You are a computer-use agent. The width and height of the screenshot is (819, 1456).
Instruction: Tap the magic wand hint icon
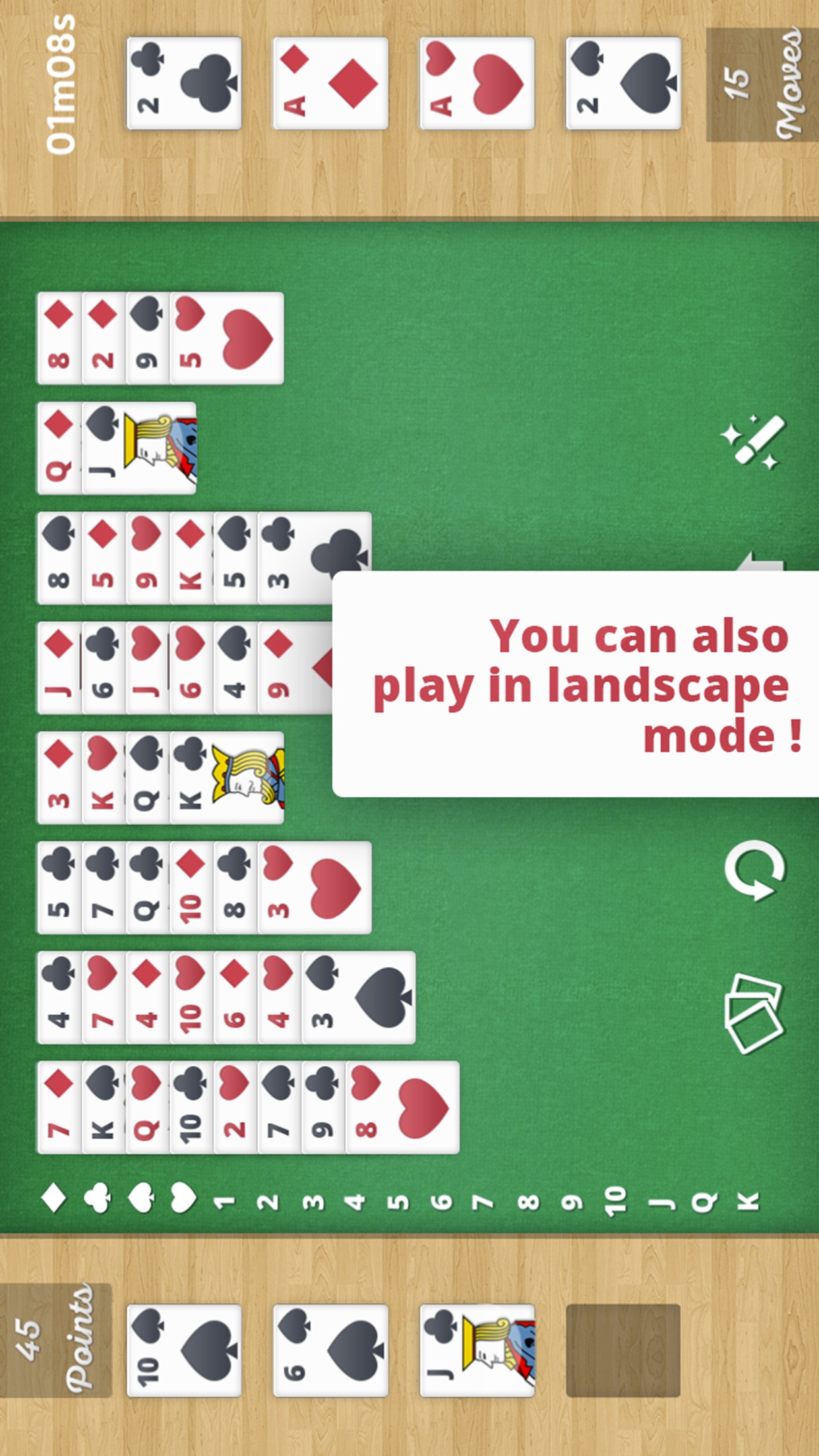tap(753, 442)
